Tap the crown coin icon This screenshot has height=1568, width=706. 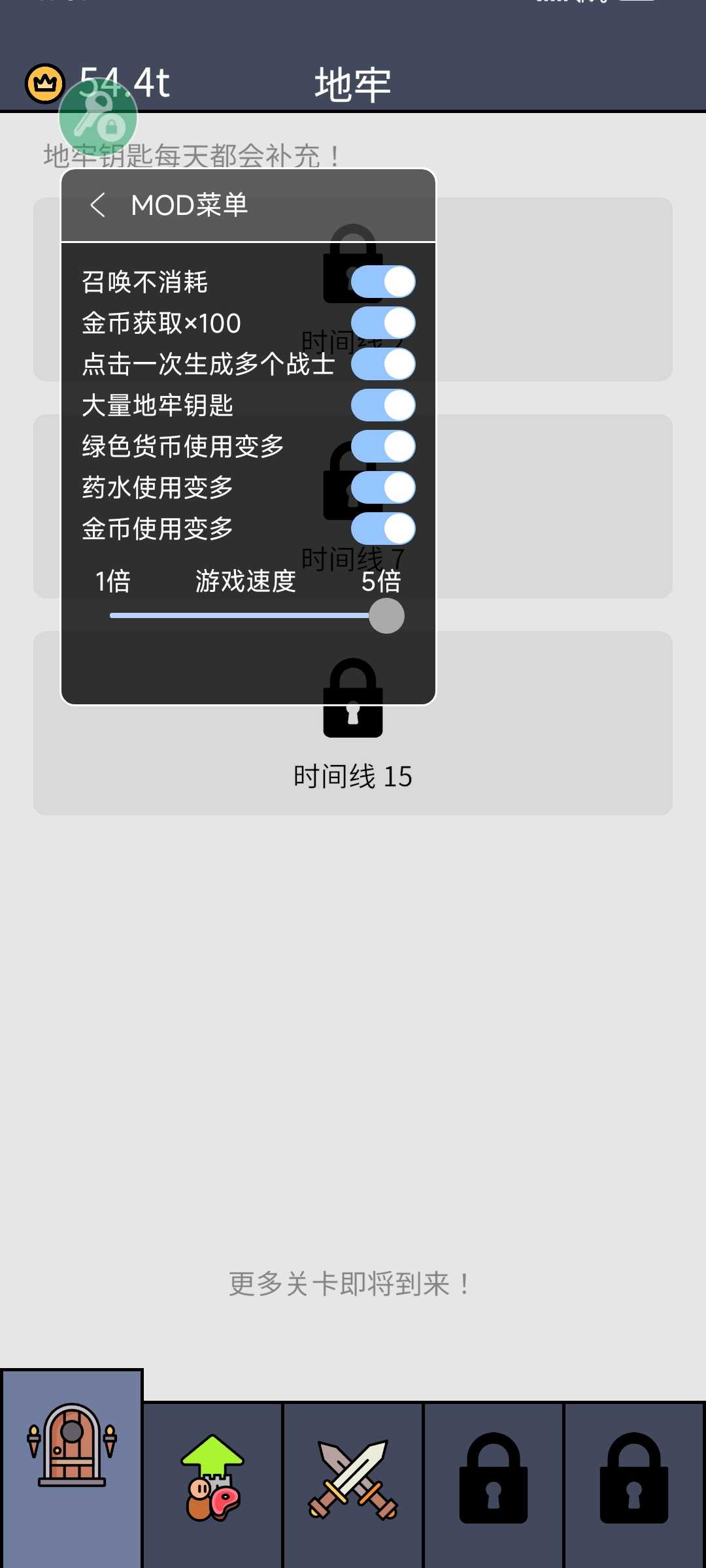pyautogui.click(x=44, y=84)
